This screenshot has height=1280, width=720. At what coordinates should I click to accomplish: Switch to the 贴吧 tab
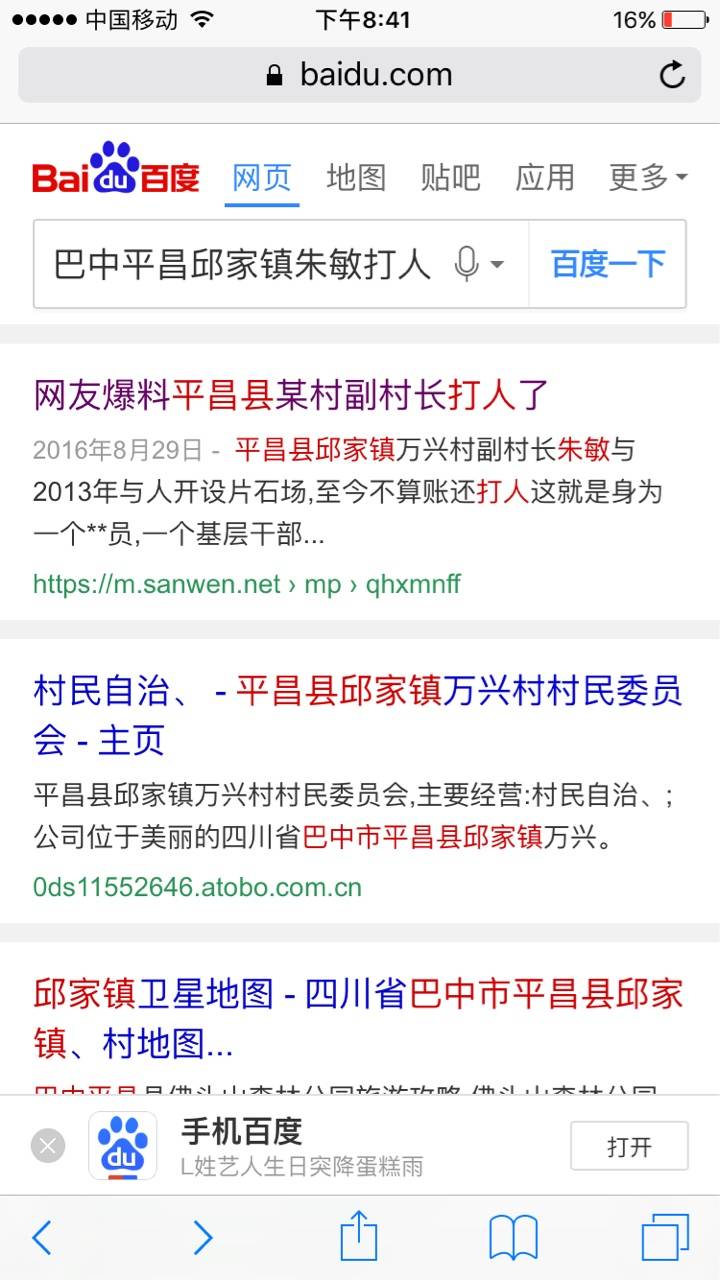pyautogui.click(x=450, y=178)
